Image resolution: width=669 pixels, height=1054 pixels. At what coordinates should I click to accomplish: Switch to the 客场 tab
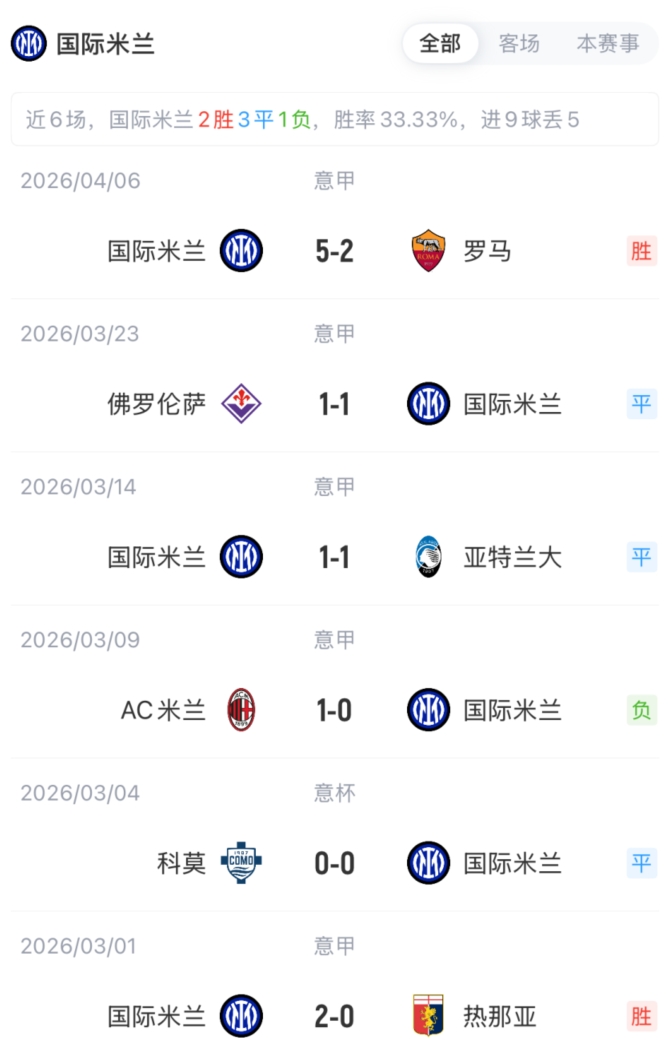pos(519,44)
